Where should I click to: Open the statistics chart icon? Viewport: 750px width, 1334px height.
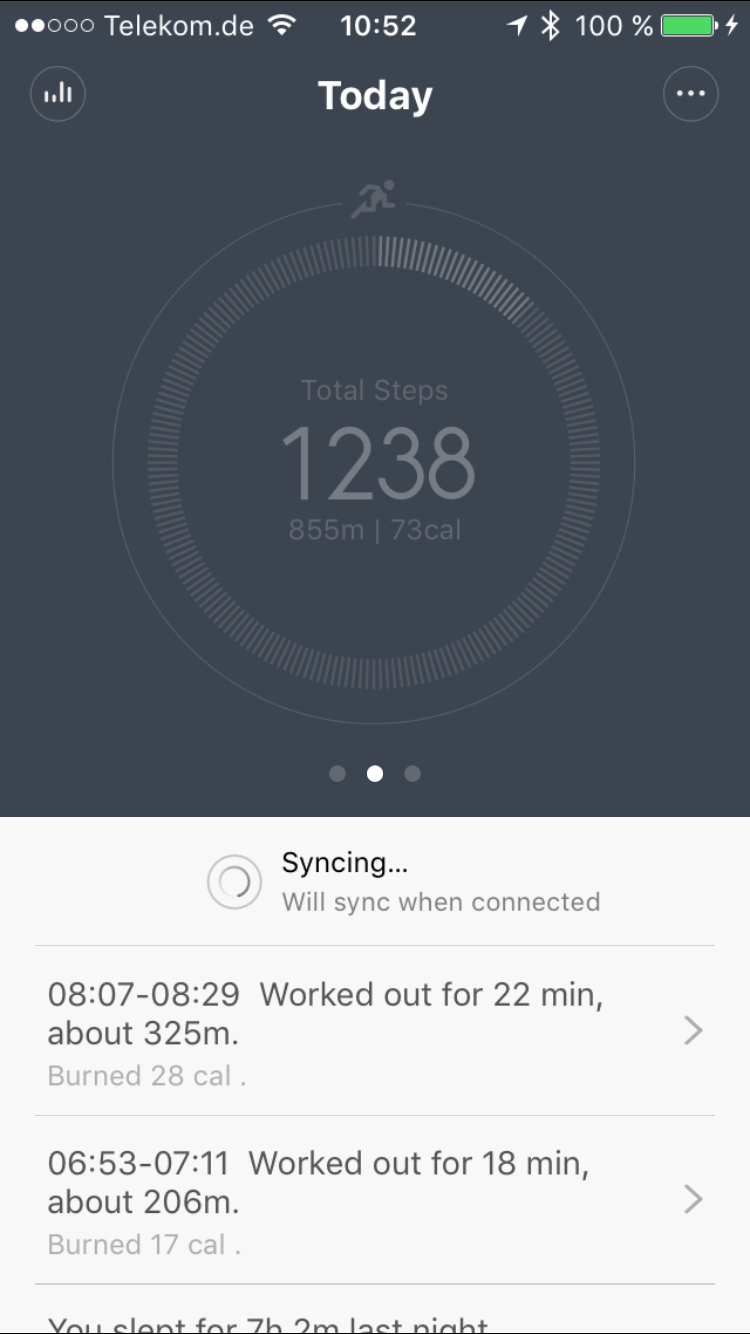58,94
